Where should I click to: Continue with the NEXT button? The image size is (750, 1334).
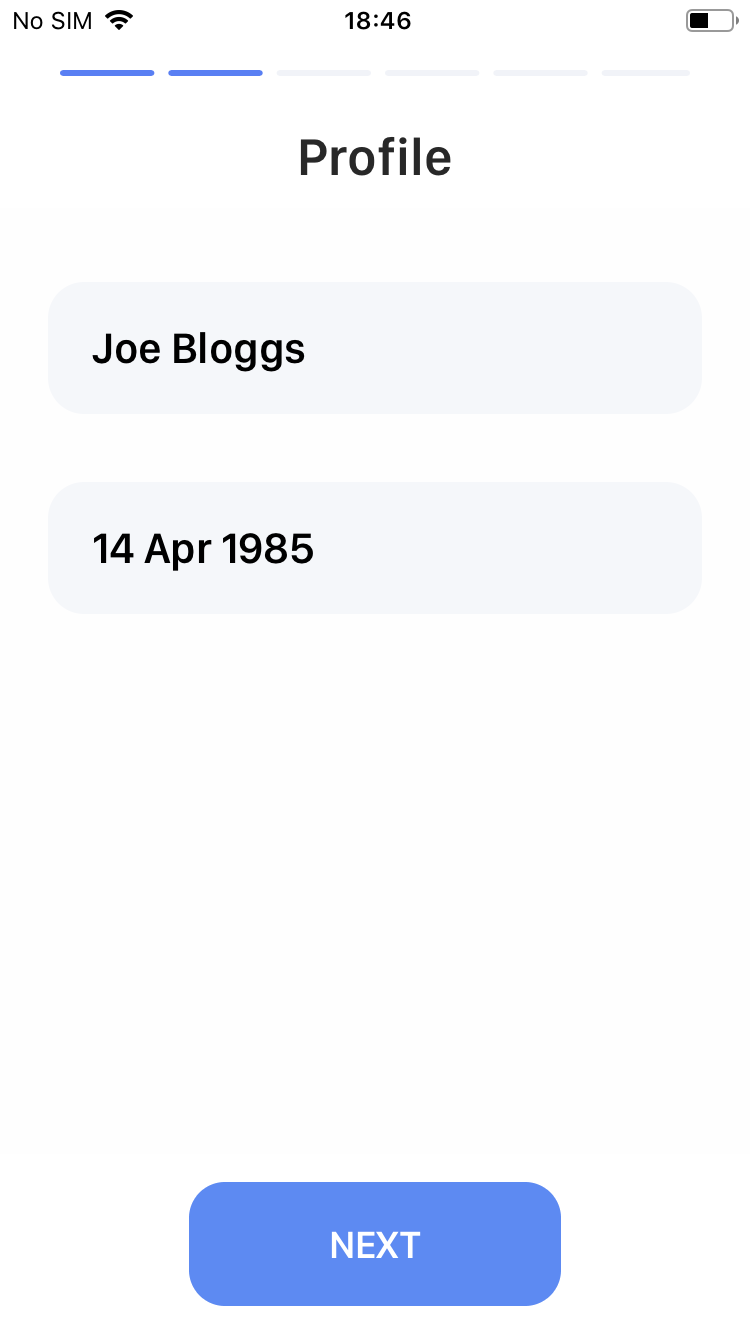click(x=375, y=1244)
